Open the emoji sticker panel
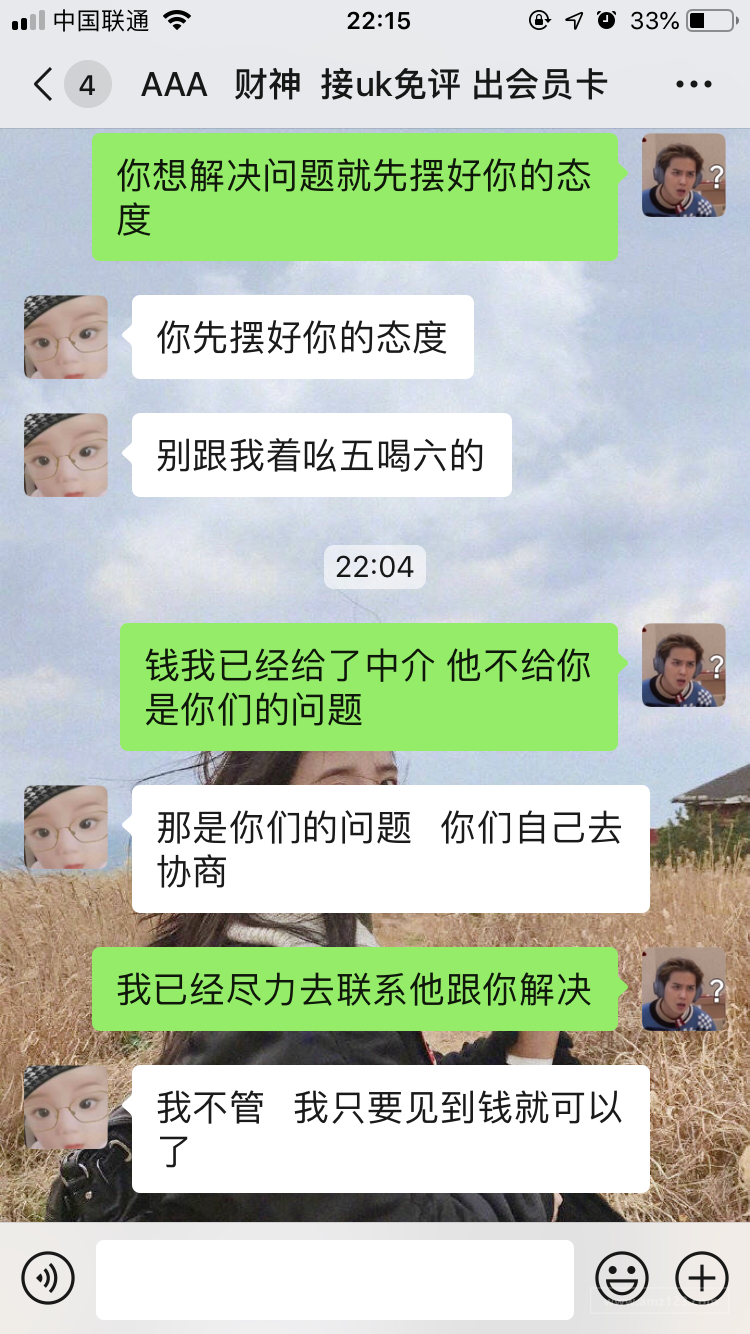Image resolution: width=750 pixels, height=1334 pixels. point(622,1278)
